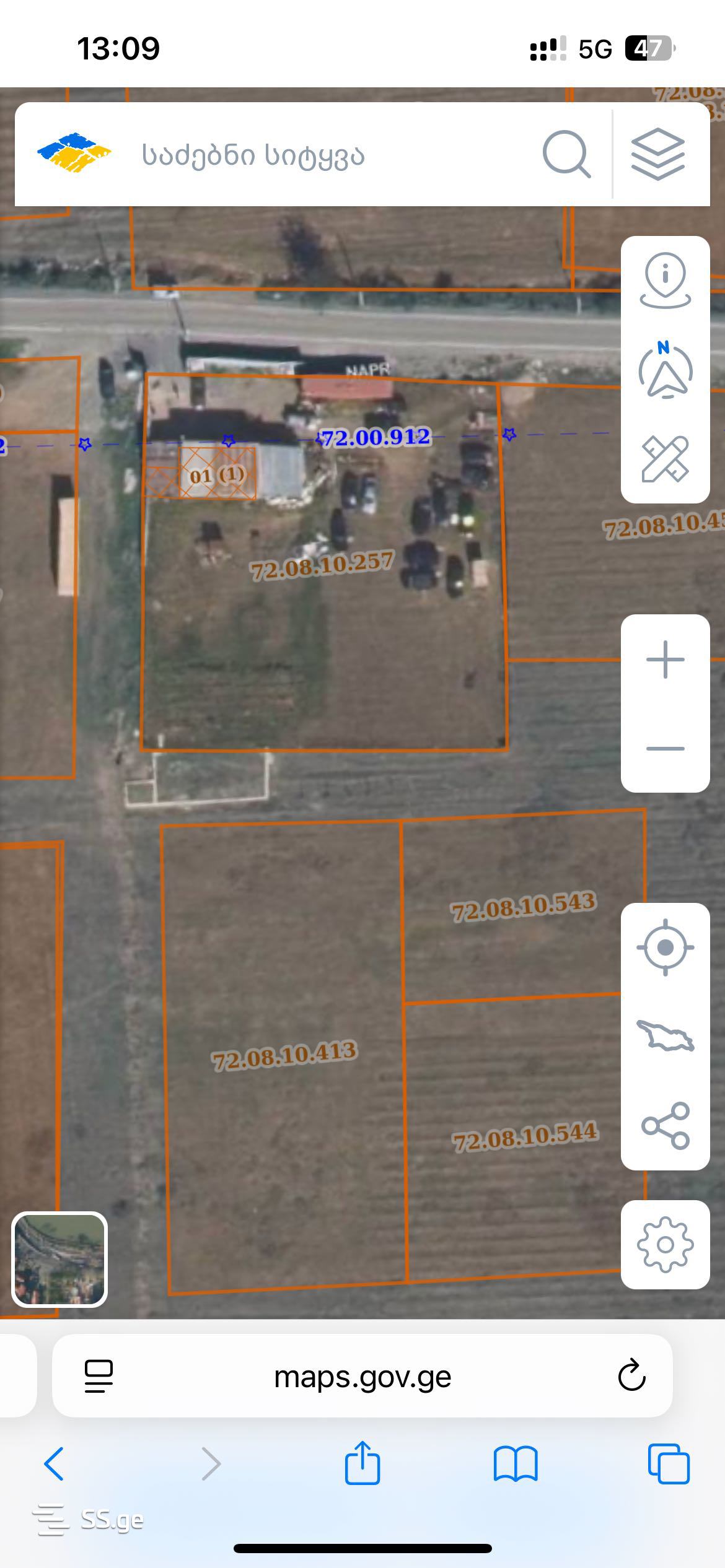The width and height of the screenshot is (725, 1568).
Task: Go back to the previous page
Action: [x=54, y=1464]
